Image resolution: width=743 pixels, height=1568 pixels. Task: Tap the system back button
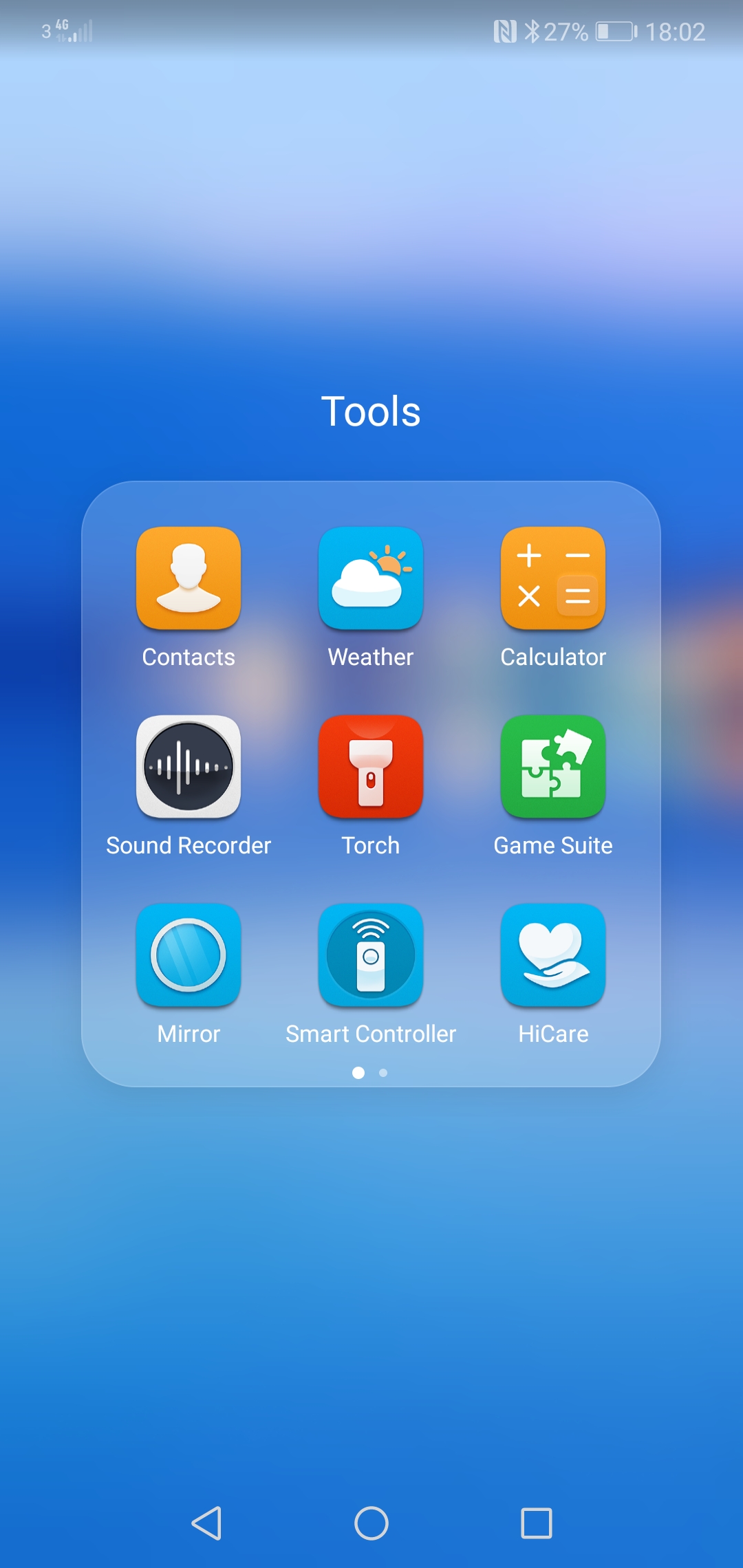[x=206, y=1523]
